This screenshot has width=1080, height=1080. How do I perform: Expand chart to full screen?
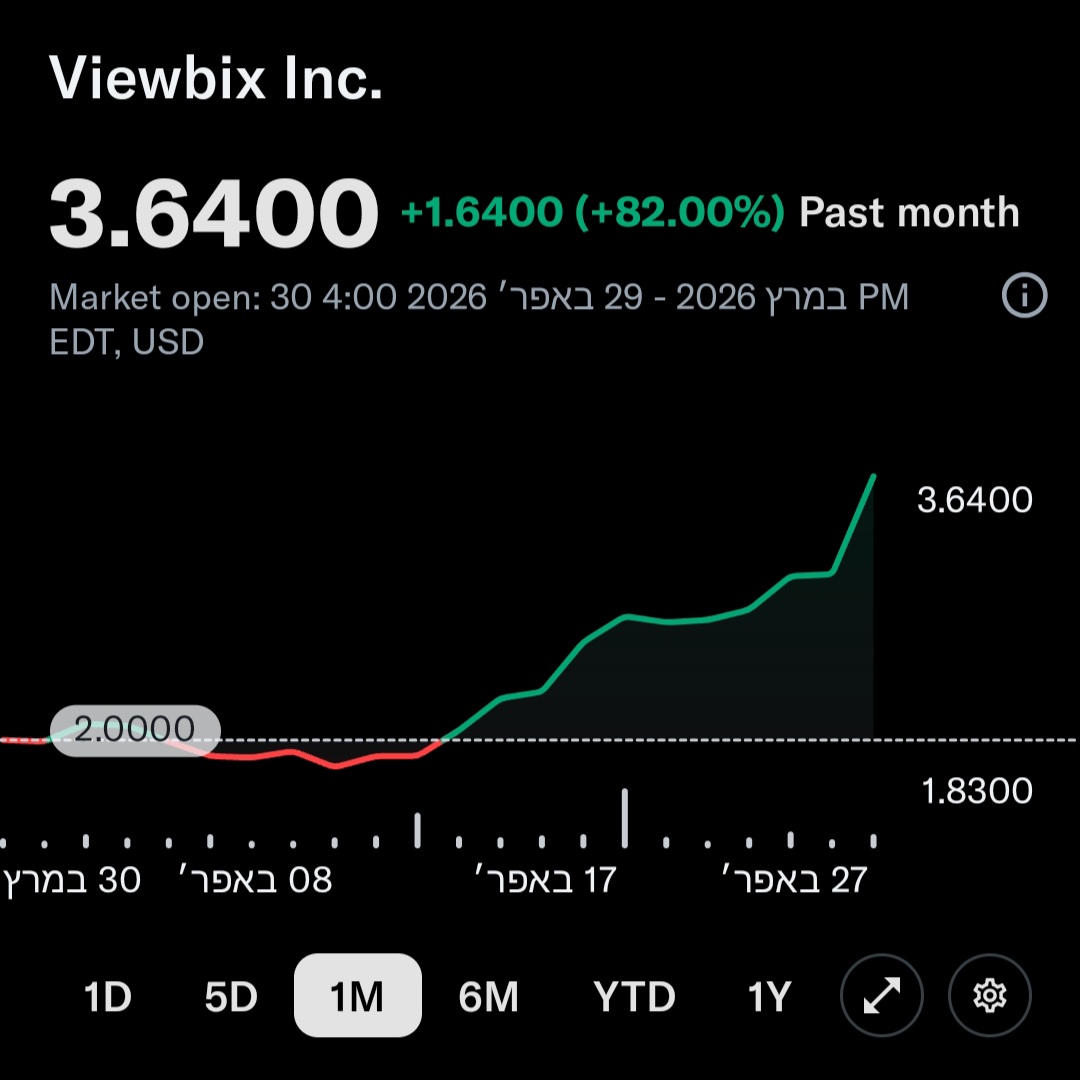coord(881,995)
